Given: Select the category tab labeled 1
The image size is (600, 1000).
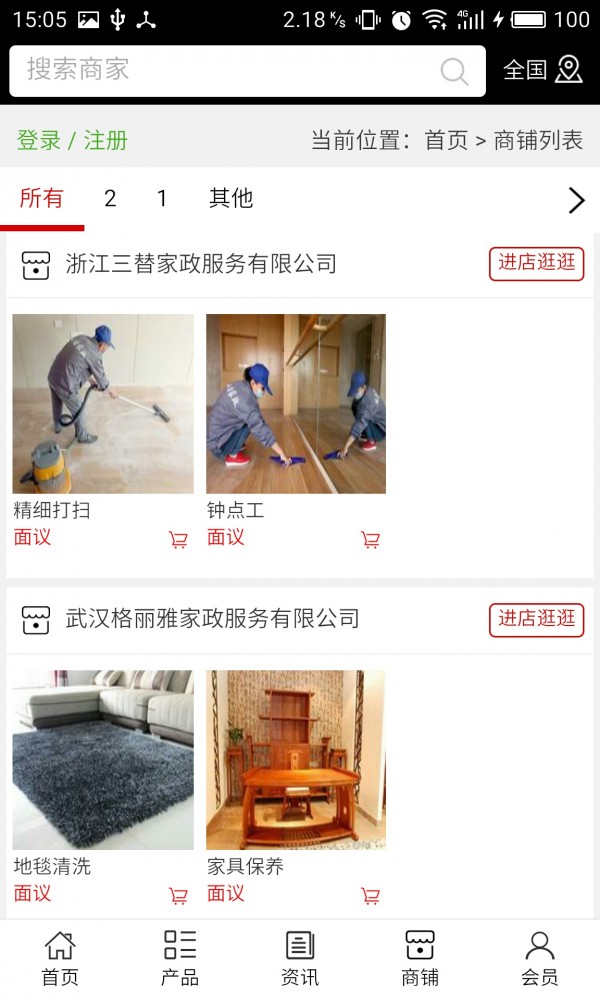Looking at the screenshot, I should click(x=162, y=198).
